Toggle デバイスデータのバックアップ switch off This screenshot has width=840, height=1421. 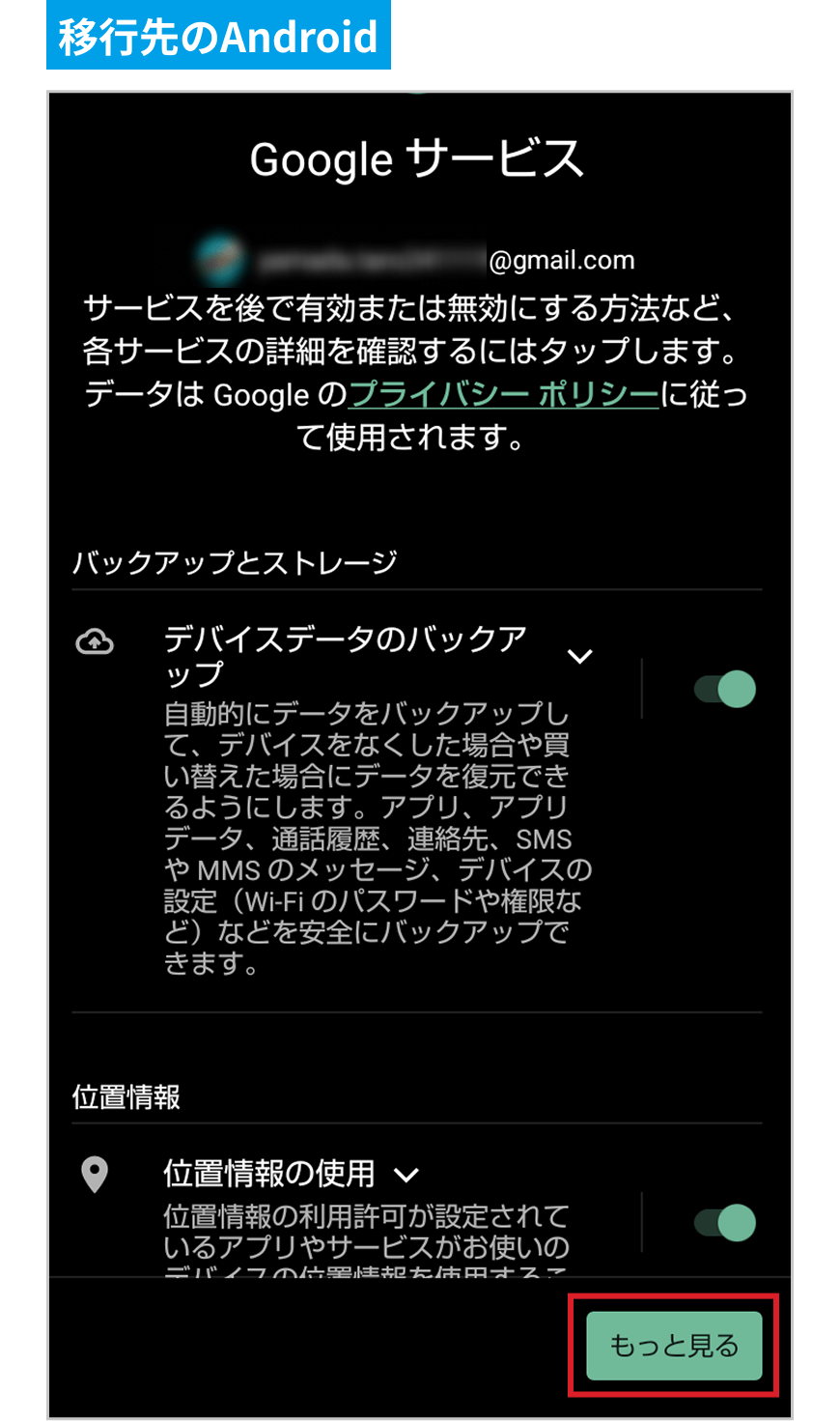point(725,689)
